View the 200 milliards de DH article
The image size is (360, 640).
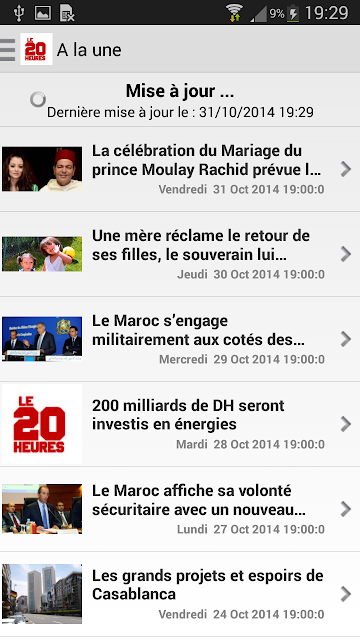180,424
